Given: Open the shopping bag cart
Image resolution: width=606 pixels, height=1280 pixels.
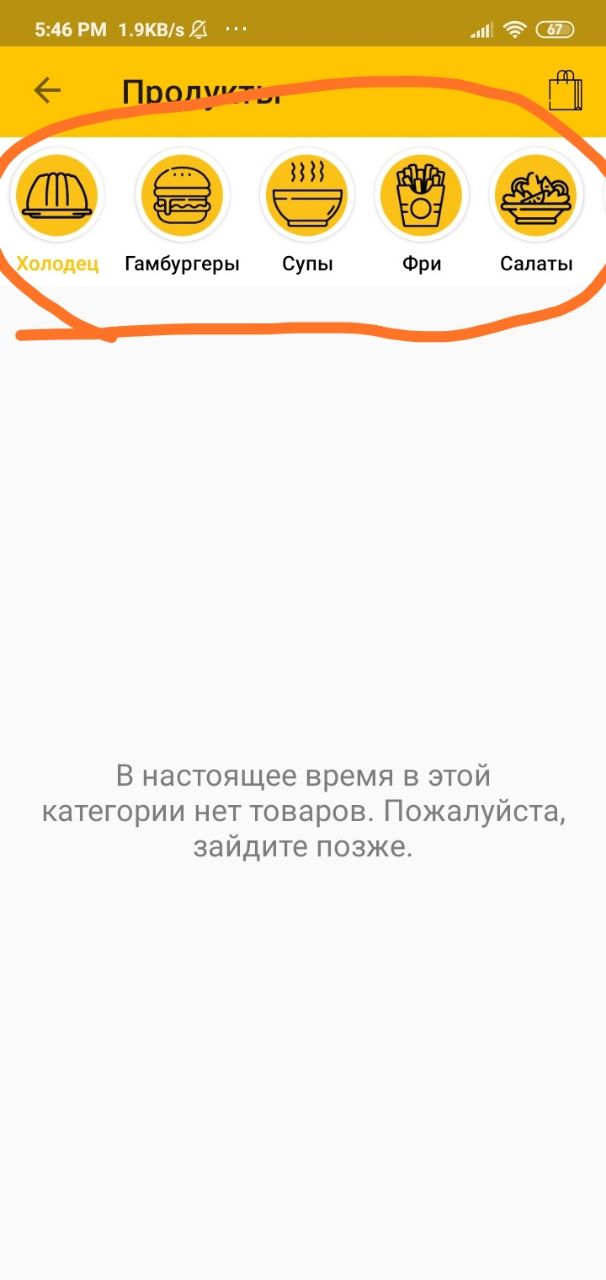Looking at the screenshot, I should 565,90.
